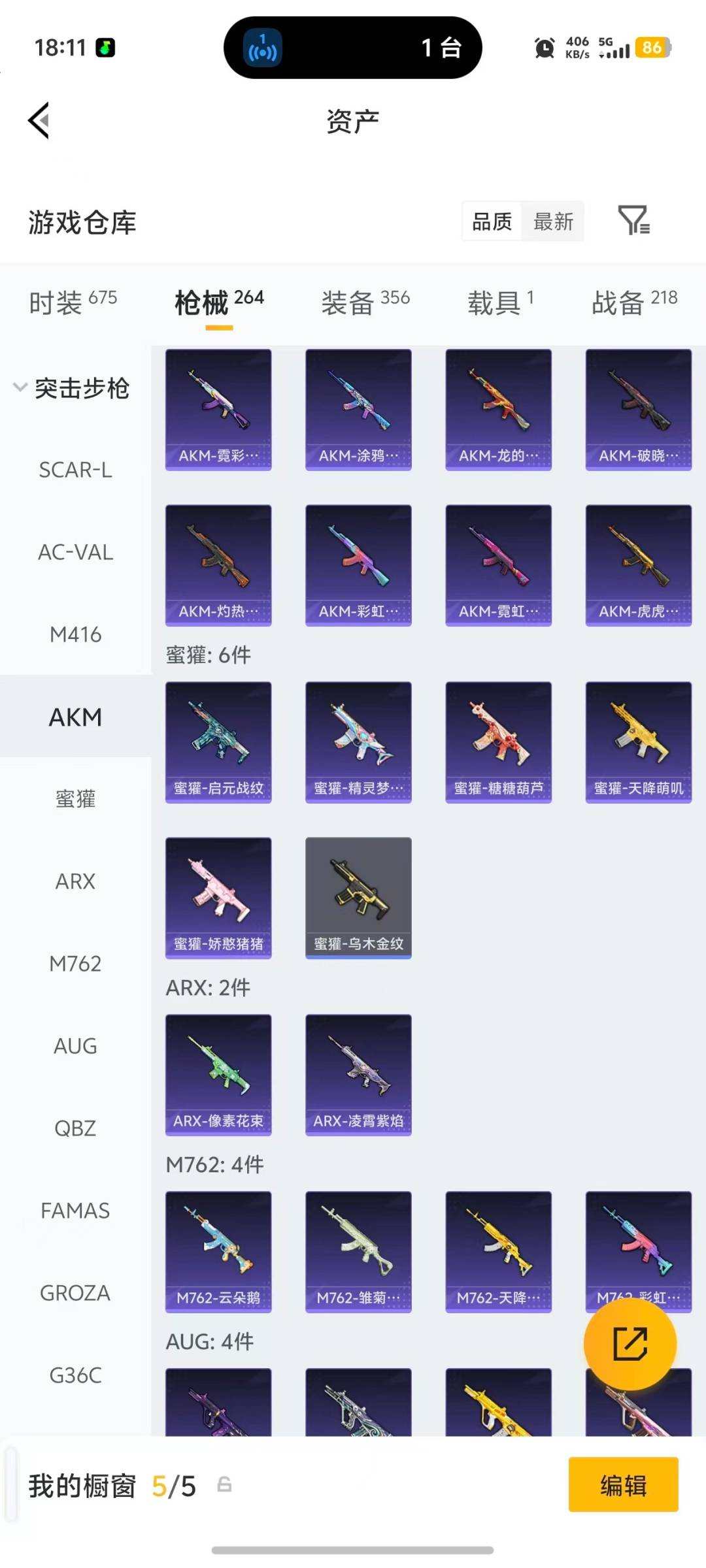The height and width of the screenshot is (1568, 706).
Task: Collapse the 突击步枪 category
Action: coord(72,388)
